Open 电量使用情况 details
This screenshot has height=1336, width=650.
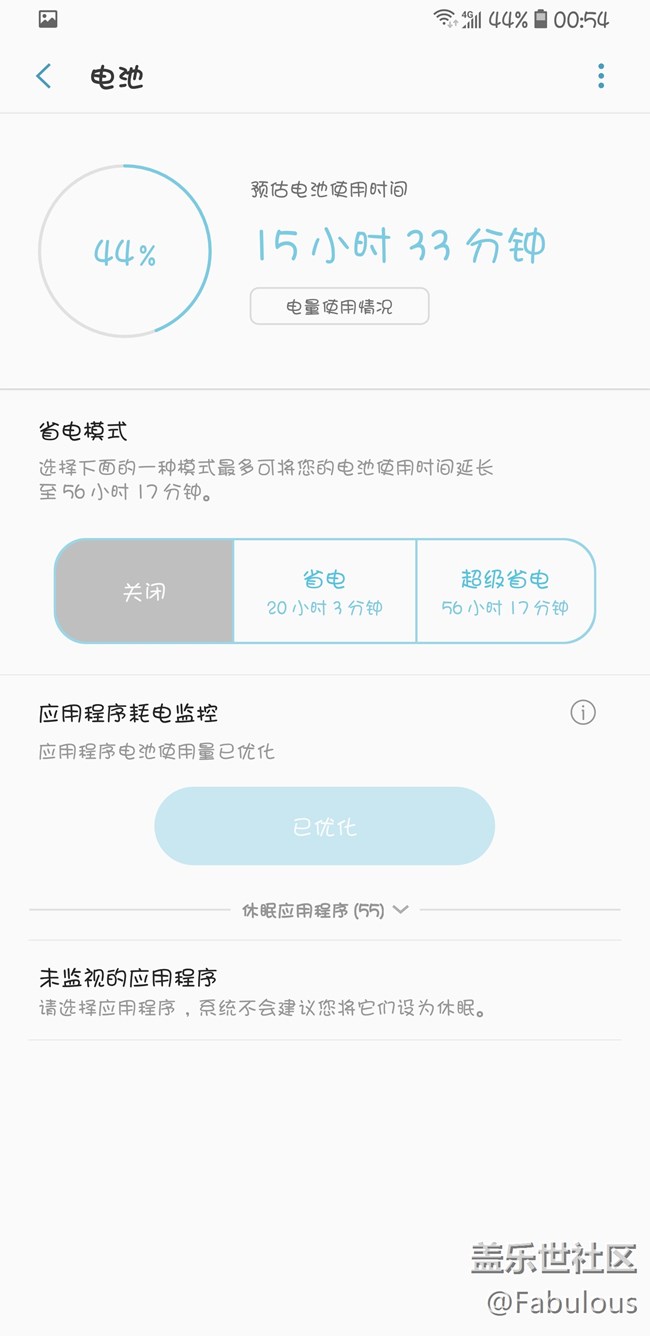339,307
